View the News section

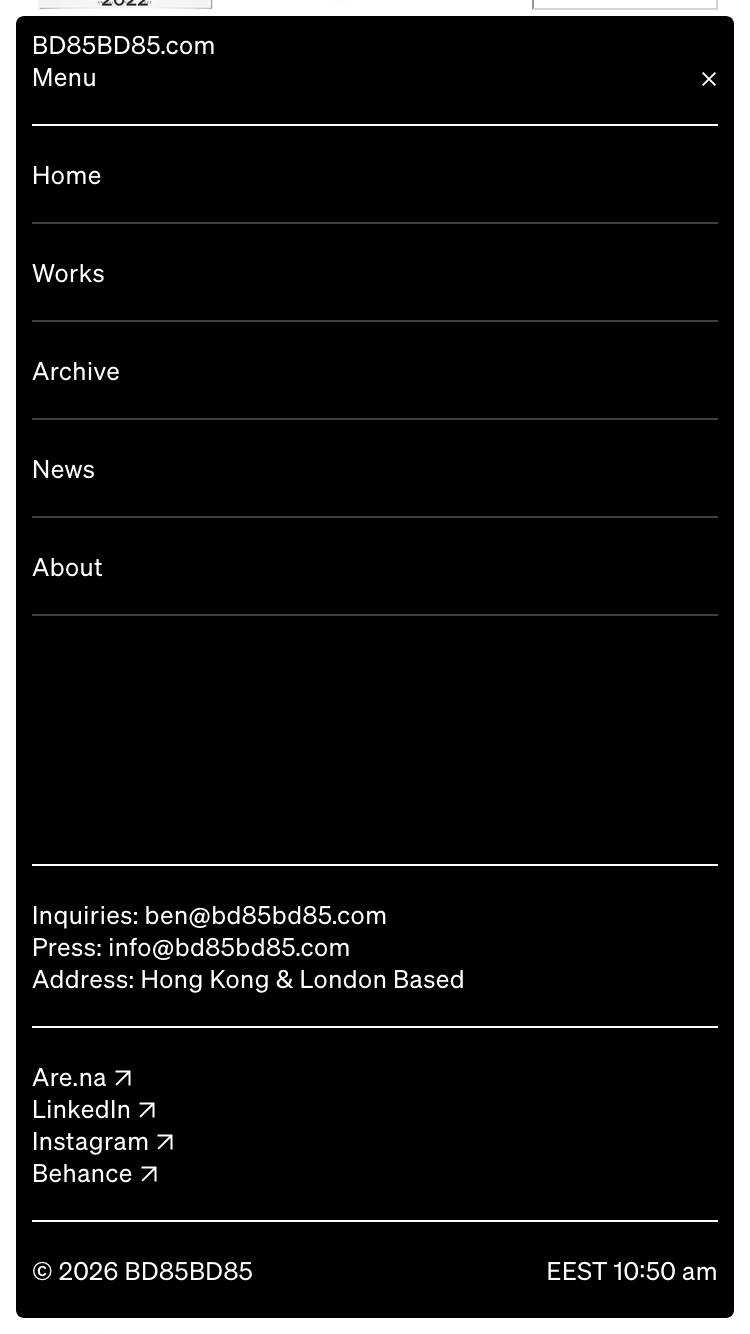click(375, 469)
